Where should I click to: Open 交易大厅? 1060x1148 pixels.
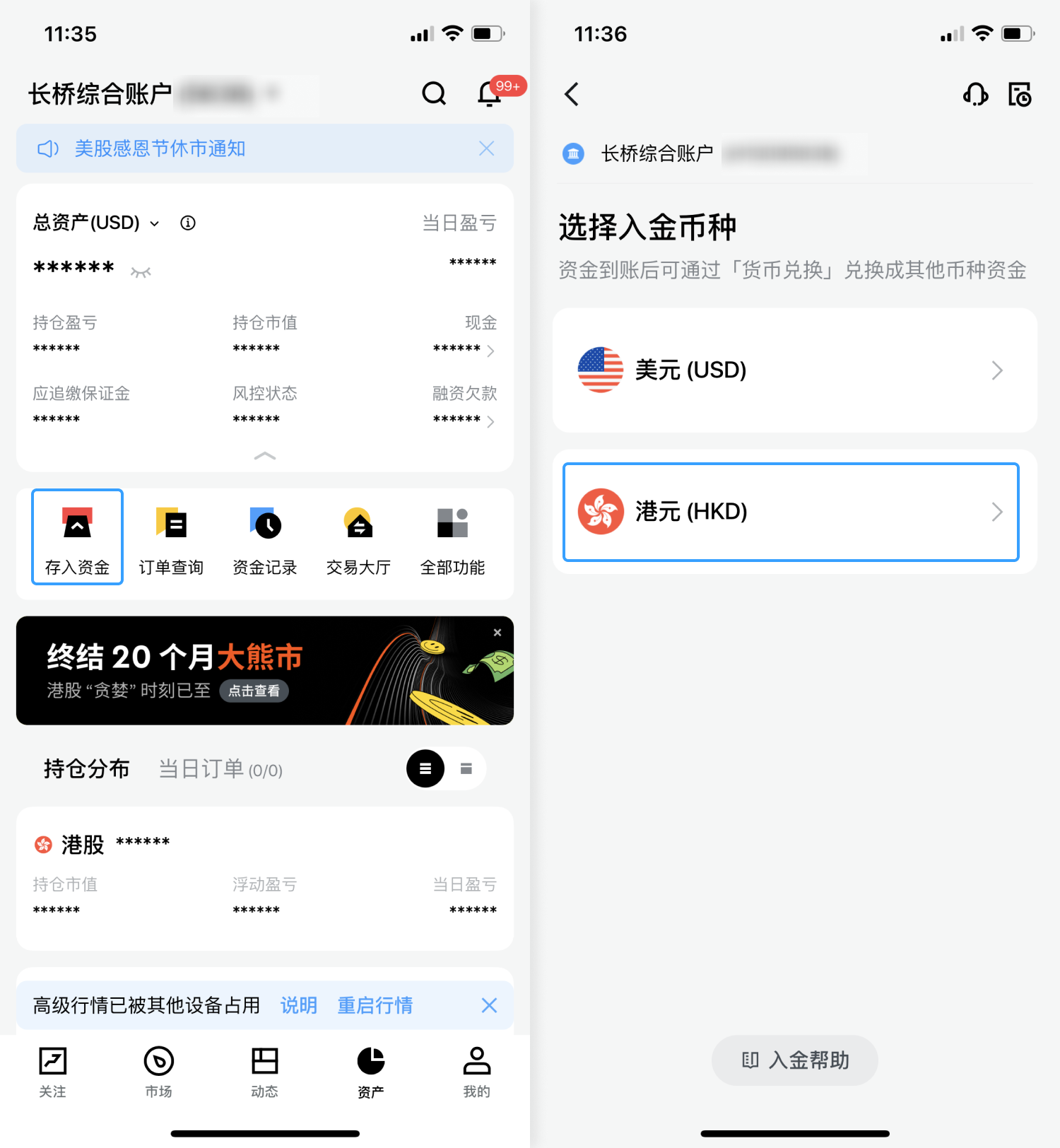tap(358, 537)
